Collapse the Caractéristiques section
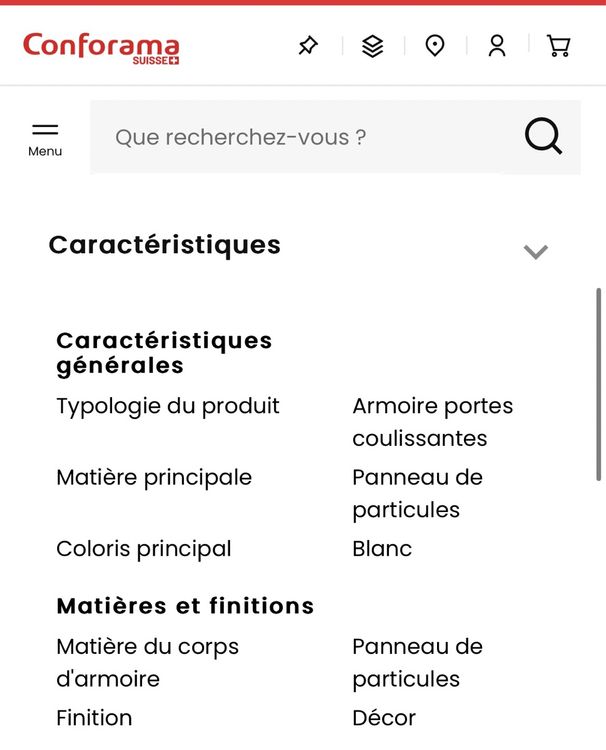 point(535,252)
